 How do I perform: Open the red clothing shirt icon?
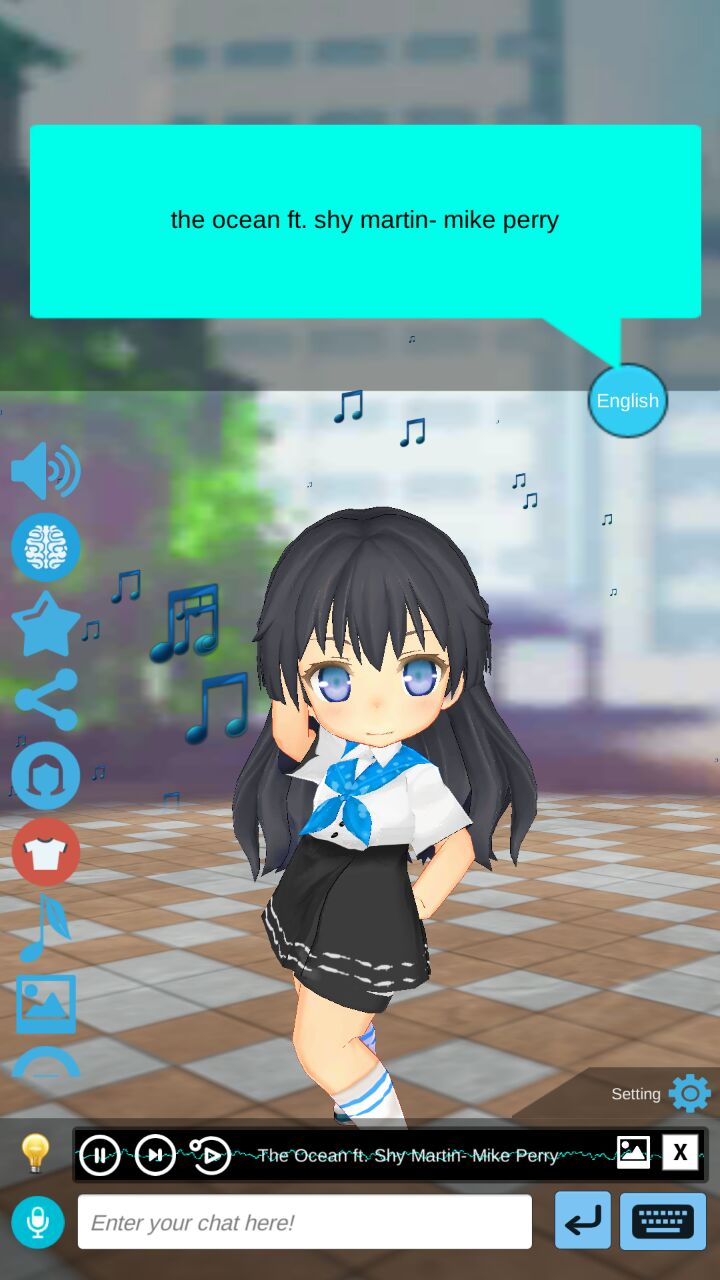coord(45,852)
